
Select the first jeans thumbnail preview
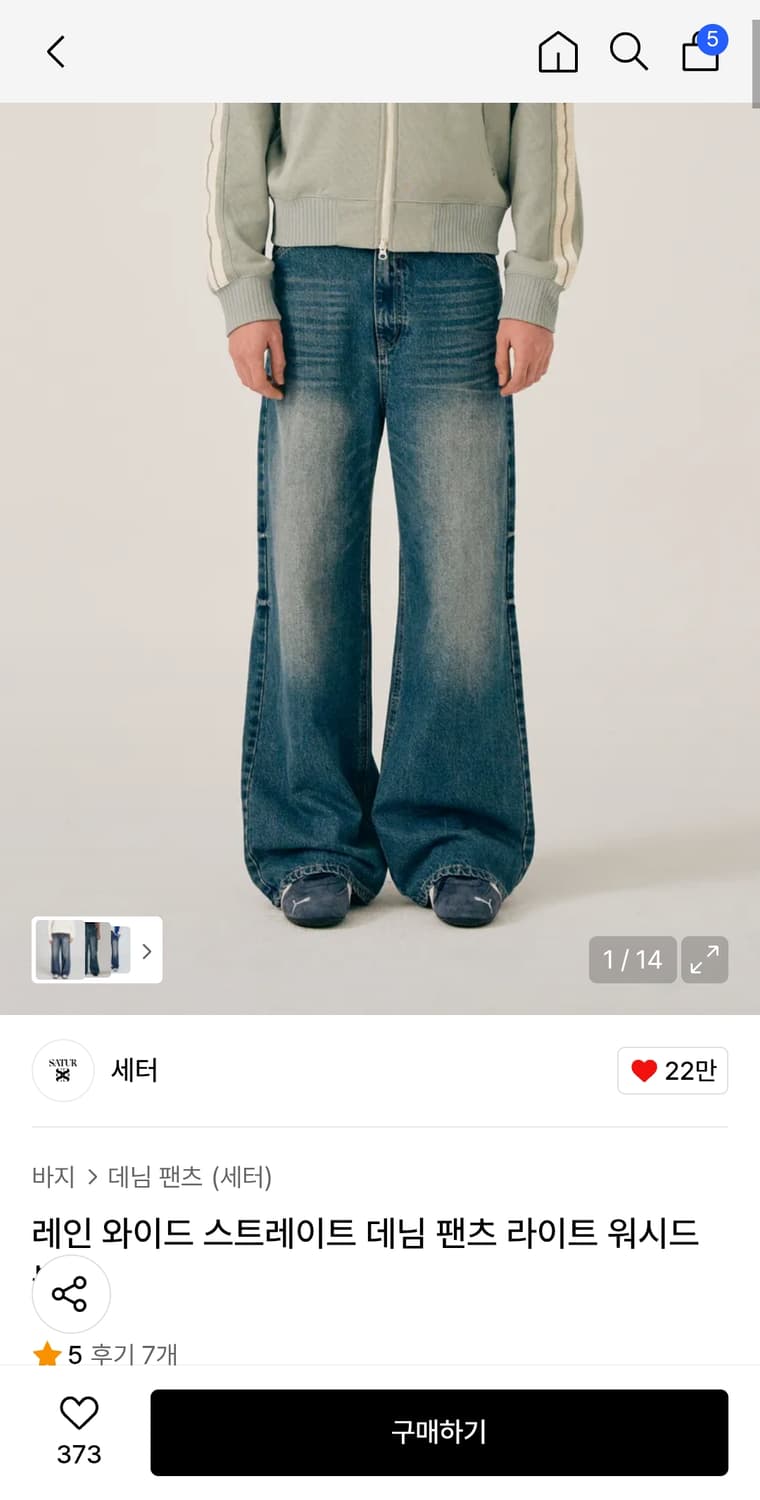(x=58, y=951)
